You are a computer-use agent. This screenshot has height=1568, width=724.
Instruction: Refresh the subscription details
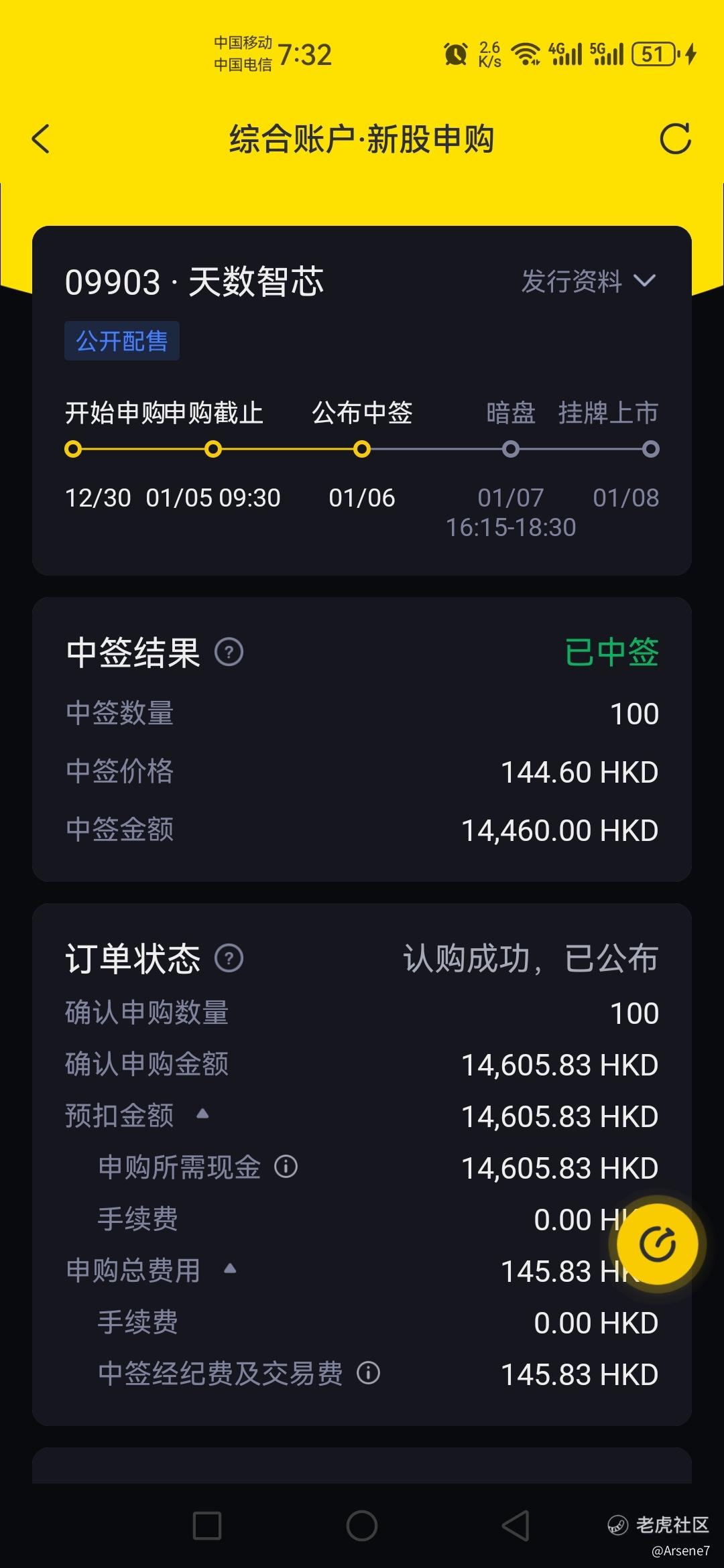(674, 139)
